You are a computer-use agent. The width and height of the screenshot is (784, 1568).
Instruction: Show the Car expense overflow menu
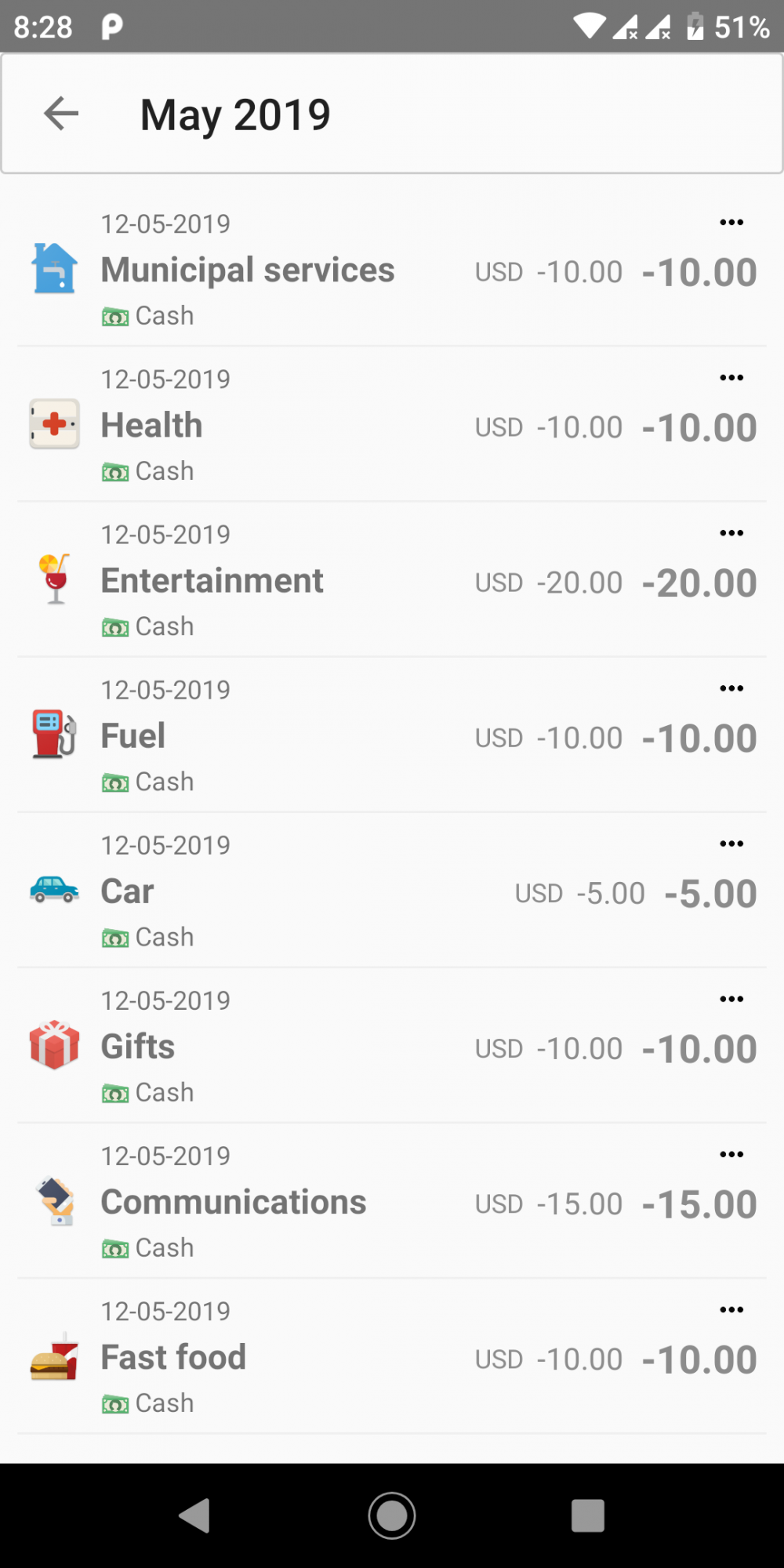point(731,844)
